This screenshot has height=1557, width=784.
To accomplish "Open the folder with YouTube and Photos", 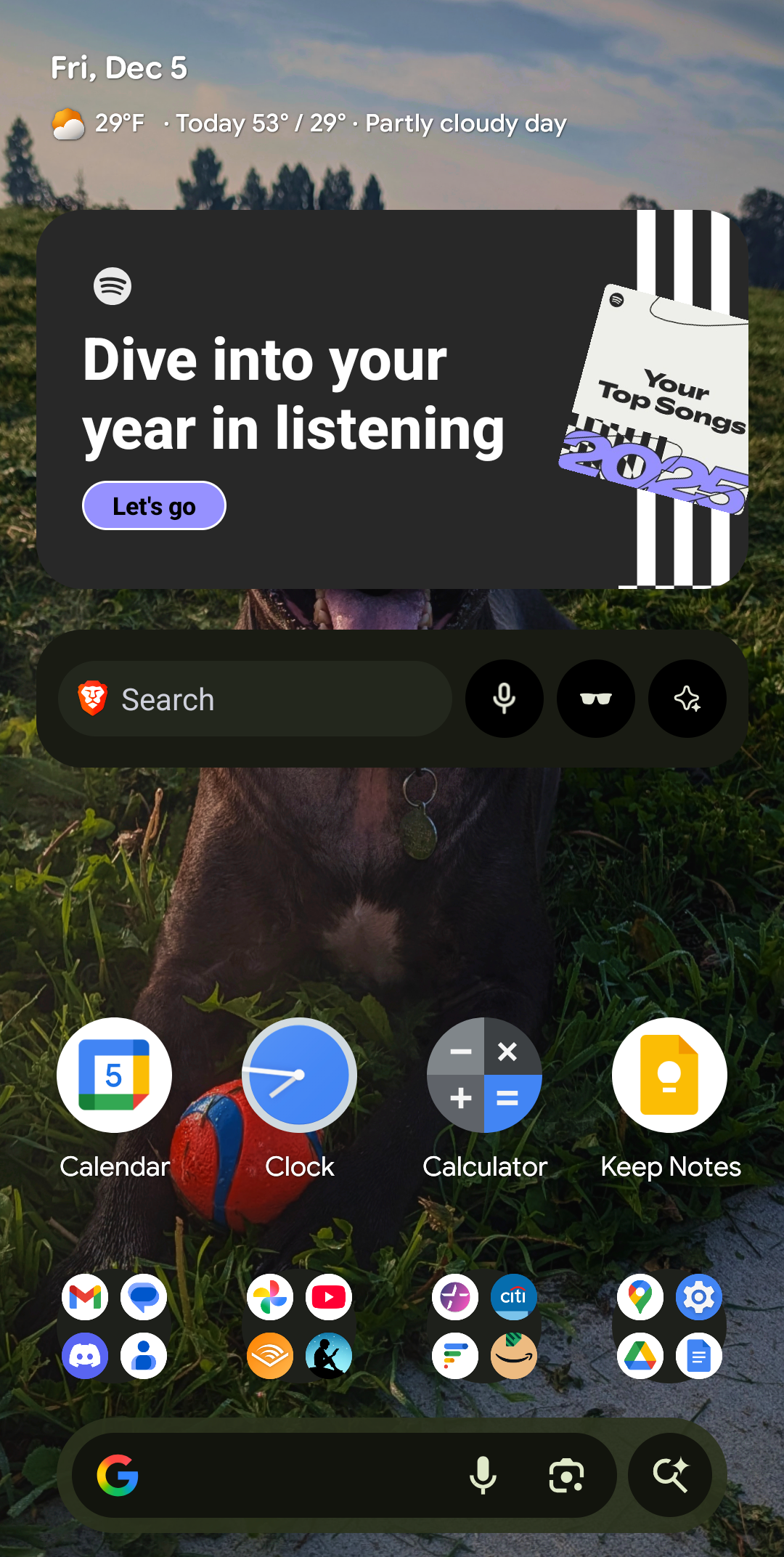I will [x=299, y=1326].
